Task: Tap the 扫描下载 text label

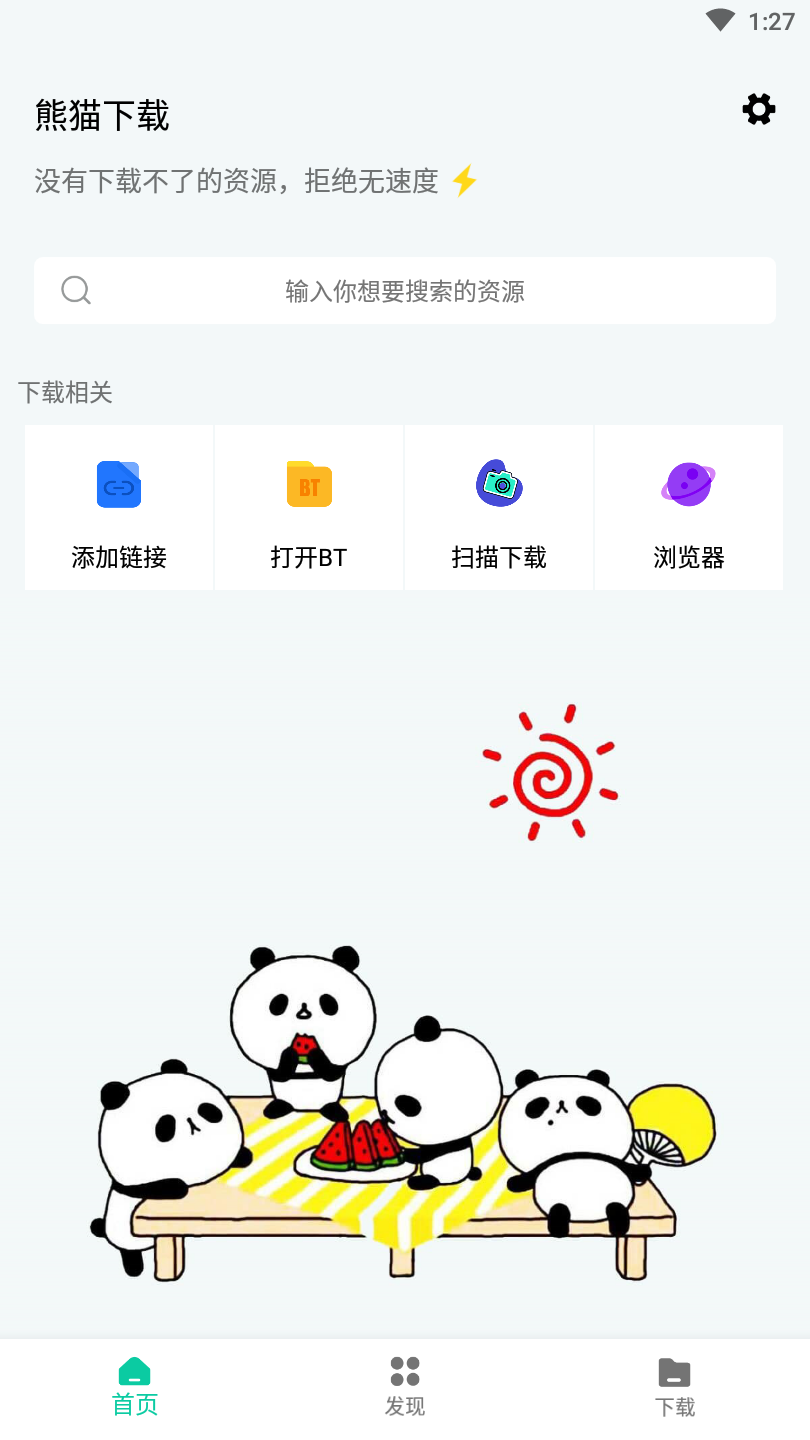Action: [x=498, y=557]
